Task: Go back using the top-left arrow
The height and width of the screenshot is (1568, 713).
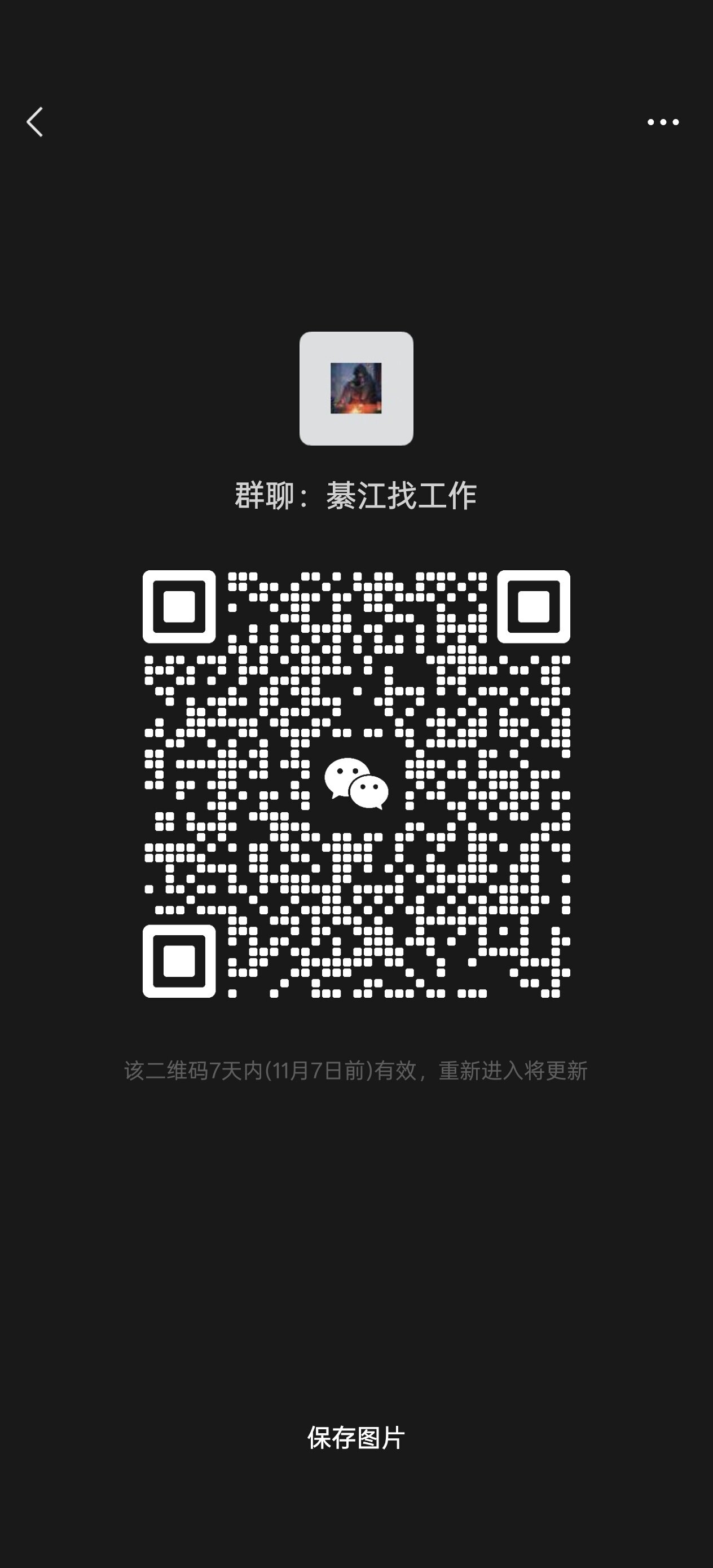Action: point(35,122)
